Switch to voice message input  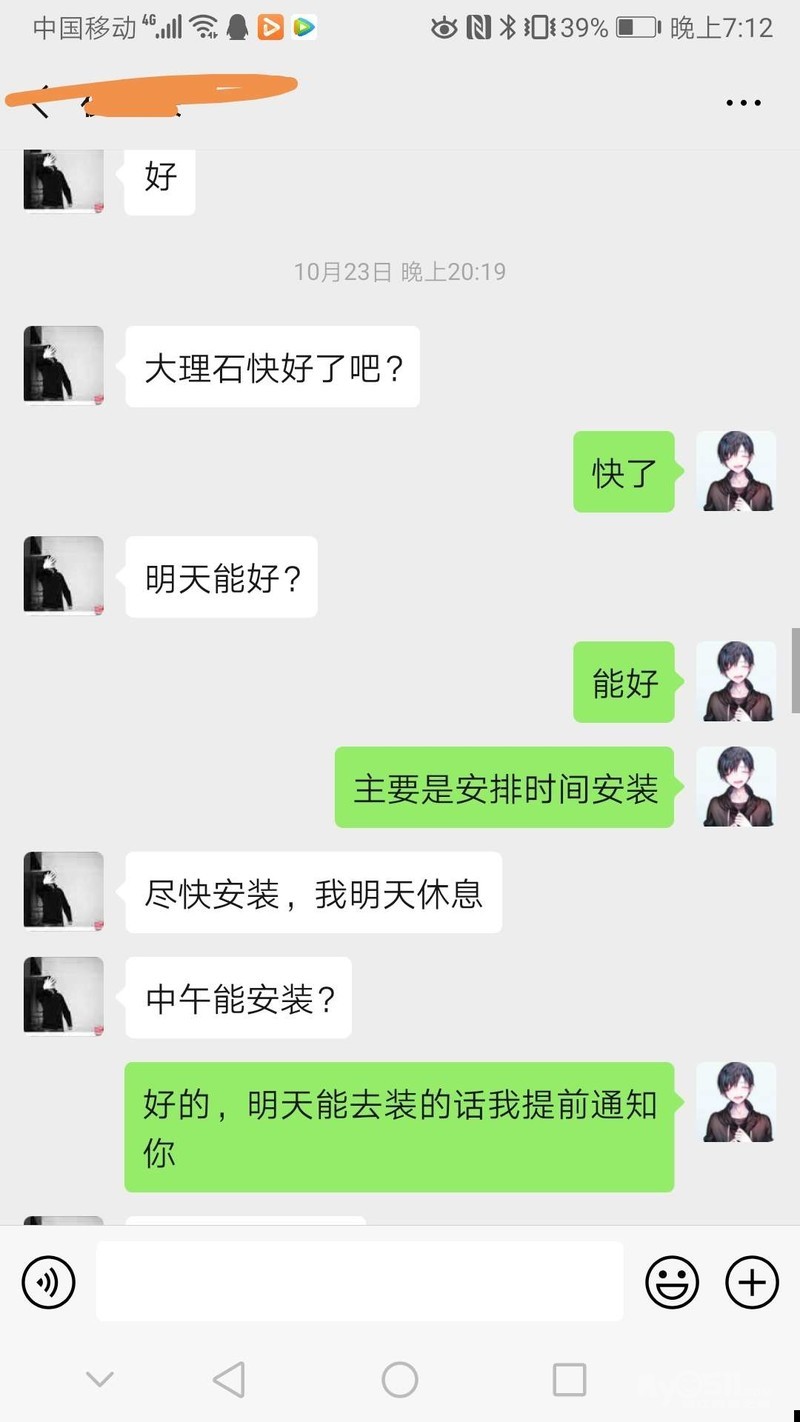pyautogui.click(x=49, y=1281)
